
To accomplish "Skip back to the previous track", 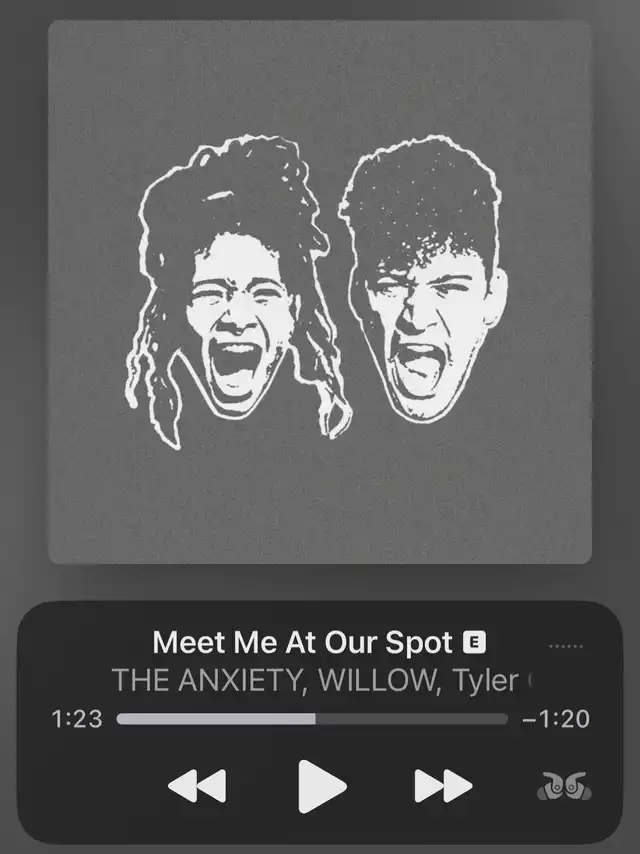I will 196,786.
